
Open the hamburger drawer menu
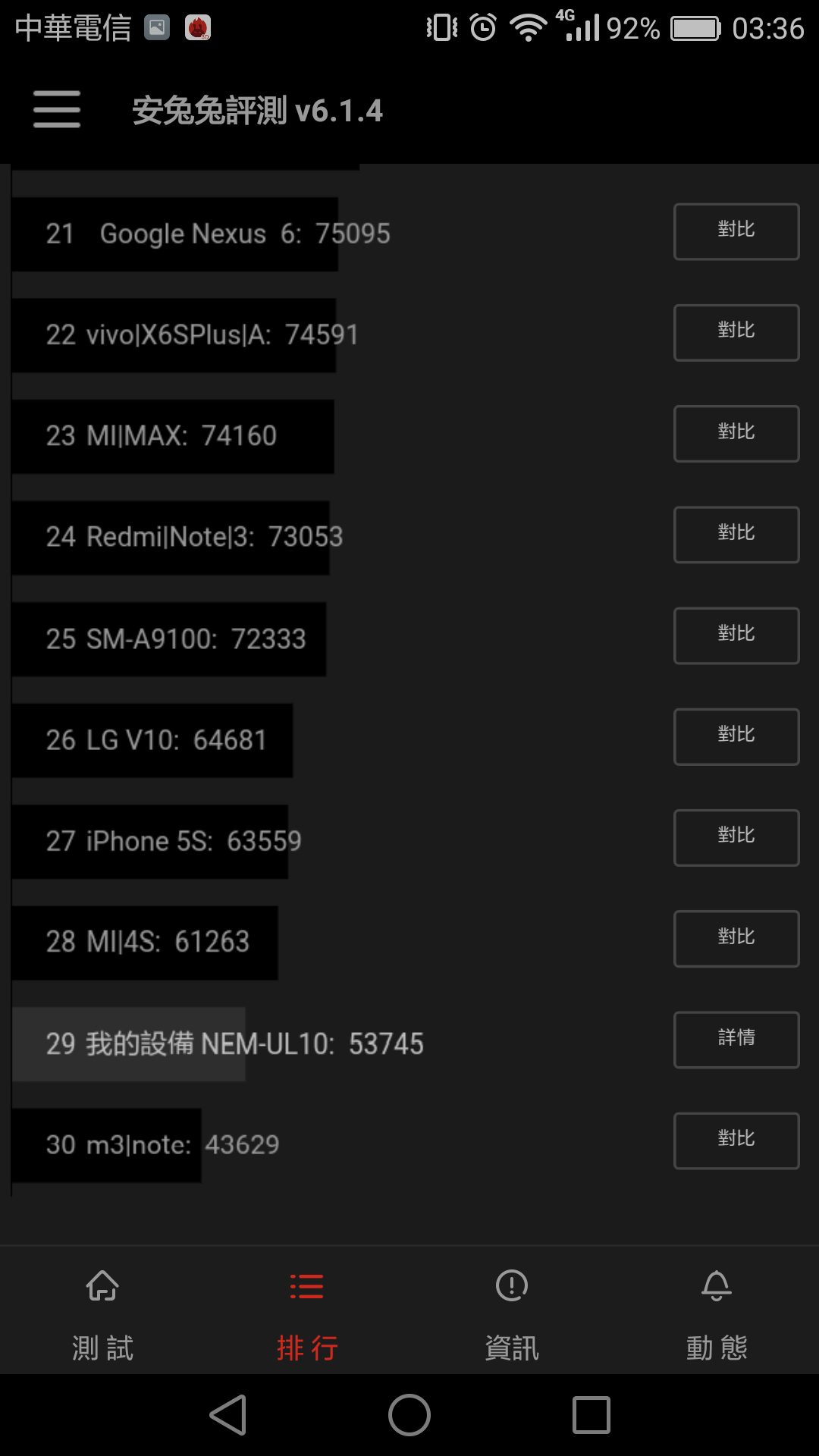57,109
